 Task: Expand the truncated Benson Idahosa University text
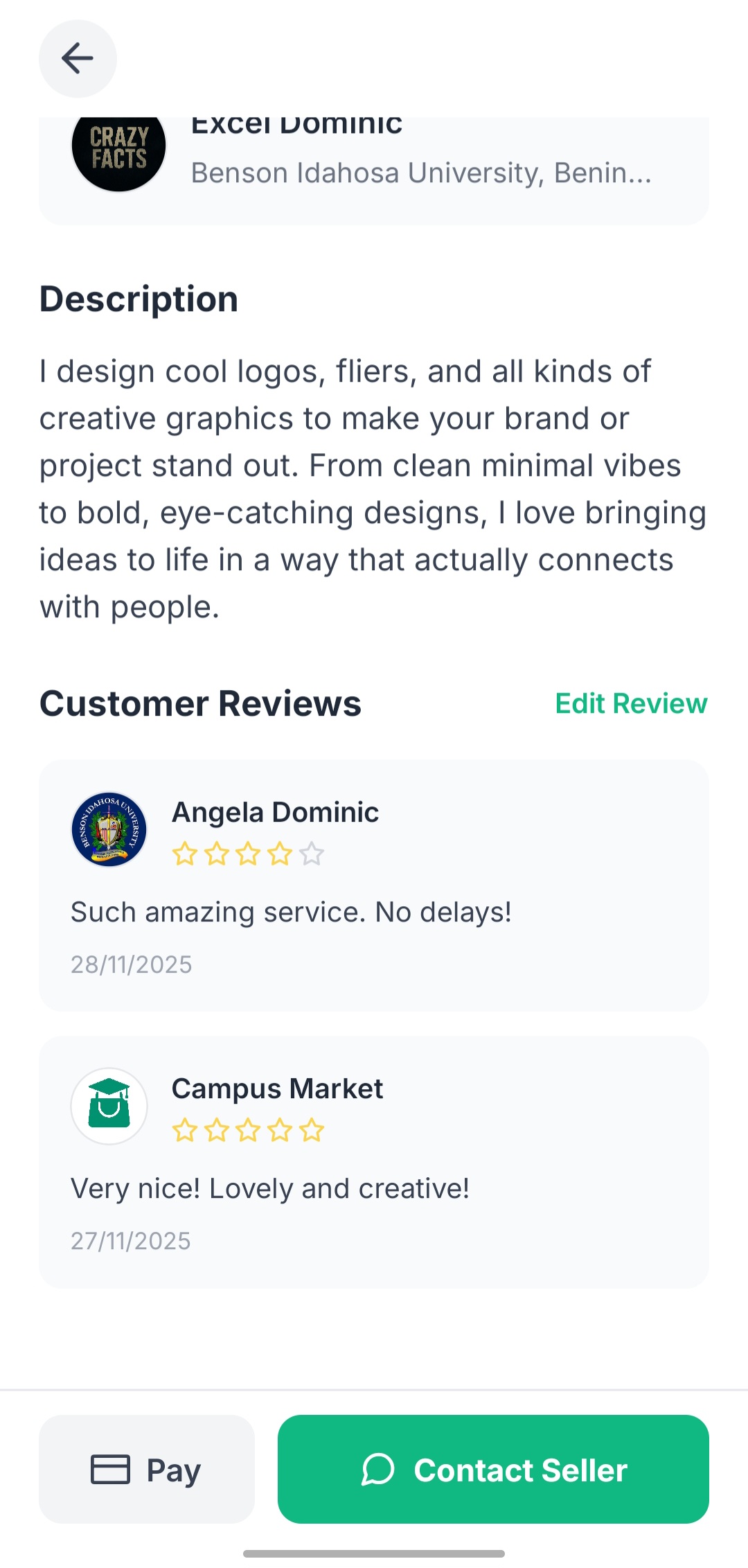(421, 173)
